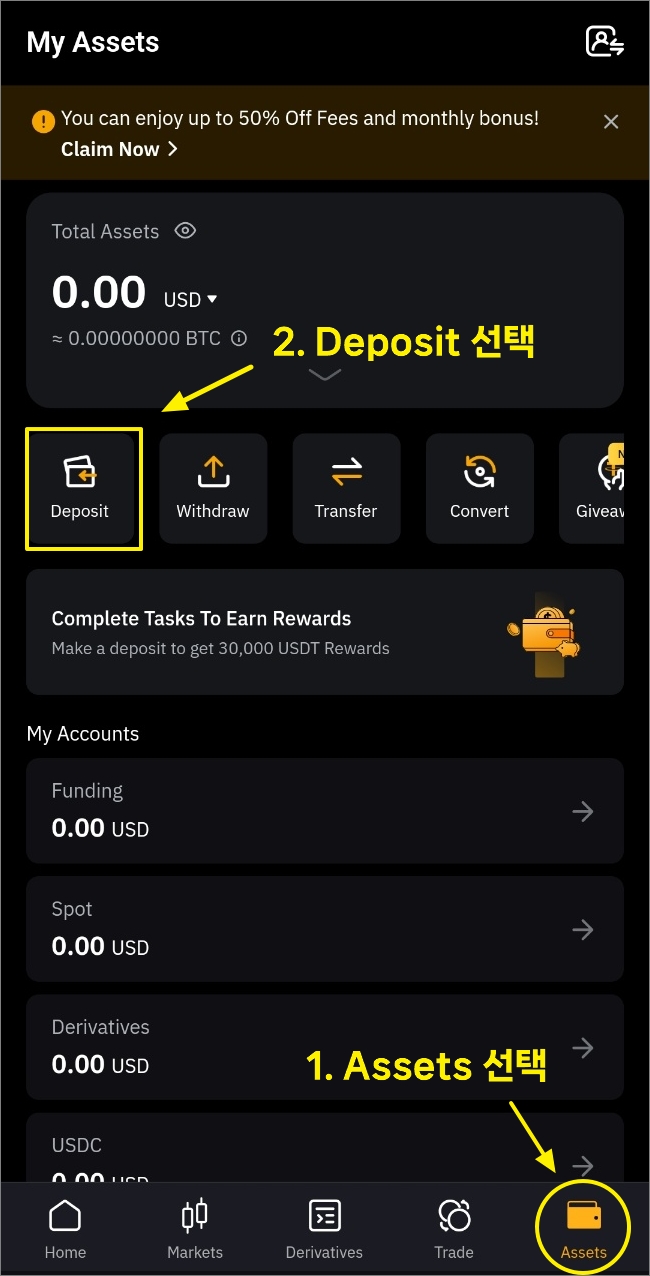
Task: Select the Deposit button
Action: (80, 488)
